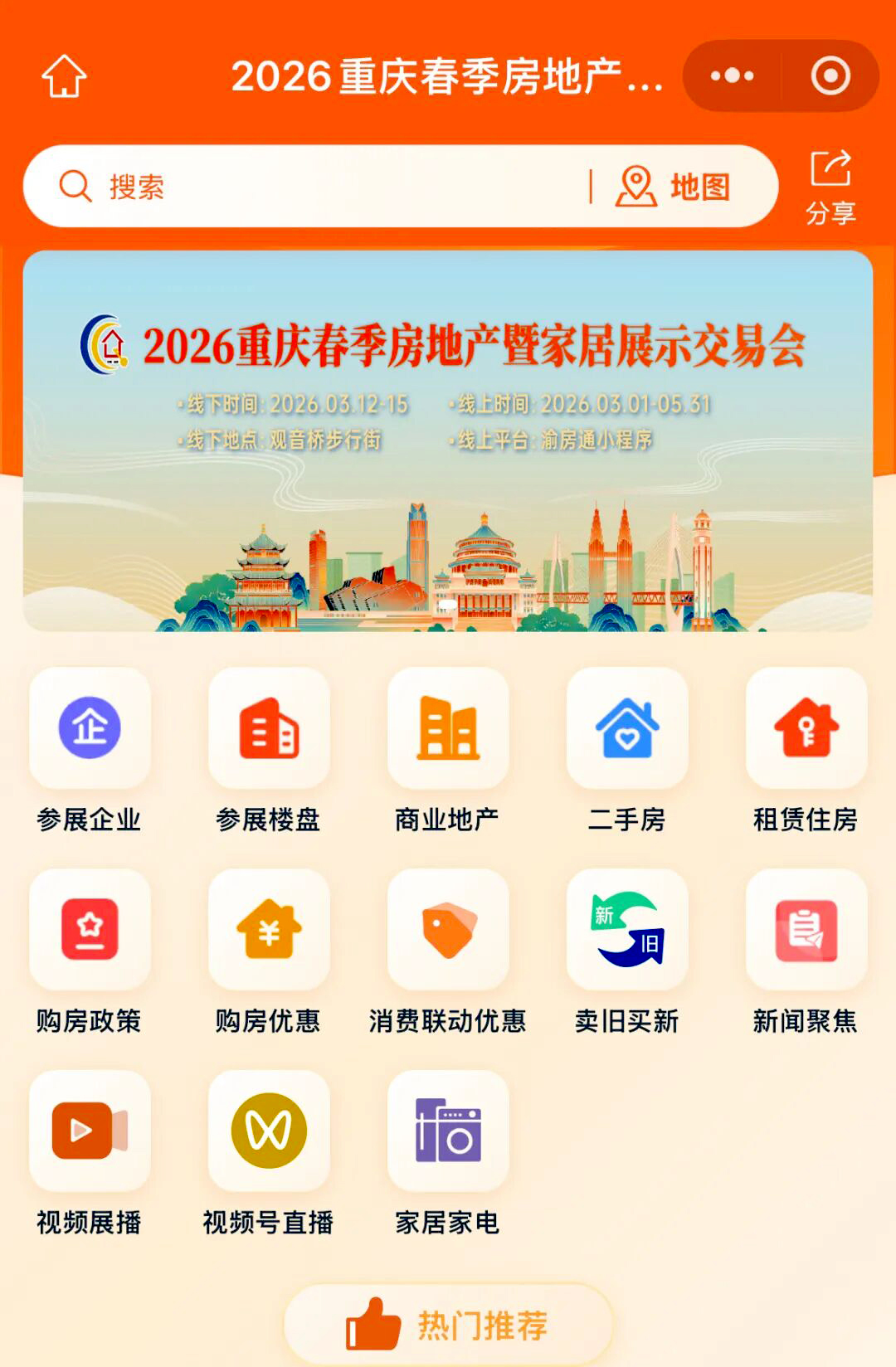The image size is (896, 1367).
Task: Open the 2026 春季房地产 exhibition banner
Action: point(448,440)
